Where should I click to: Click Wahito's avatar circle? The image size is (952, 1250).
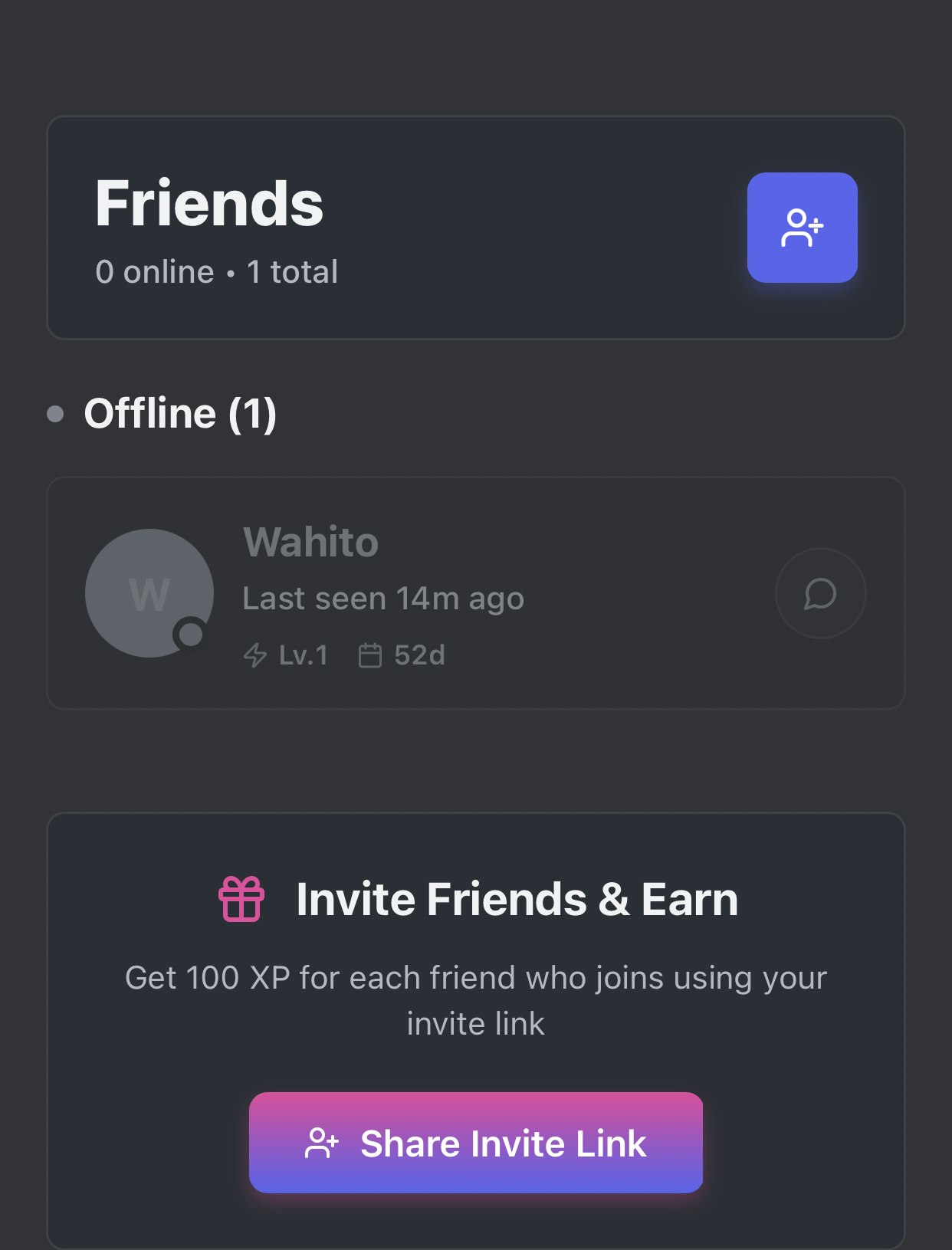point(149,592)
